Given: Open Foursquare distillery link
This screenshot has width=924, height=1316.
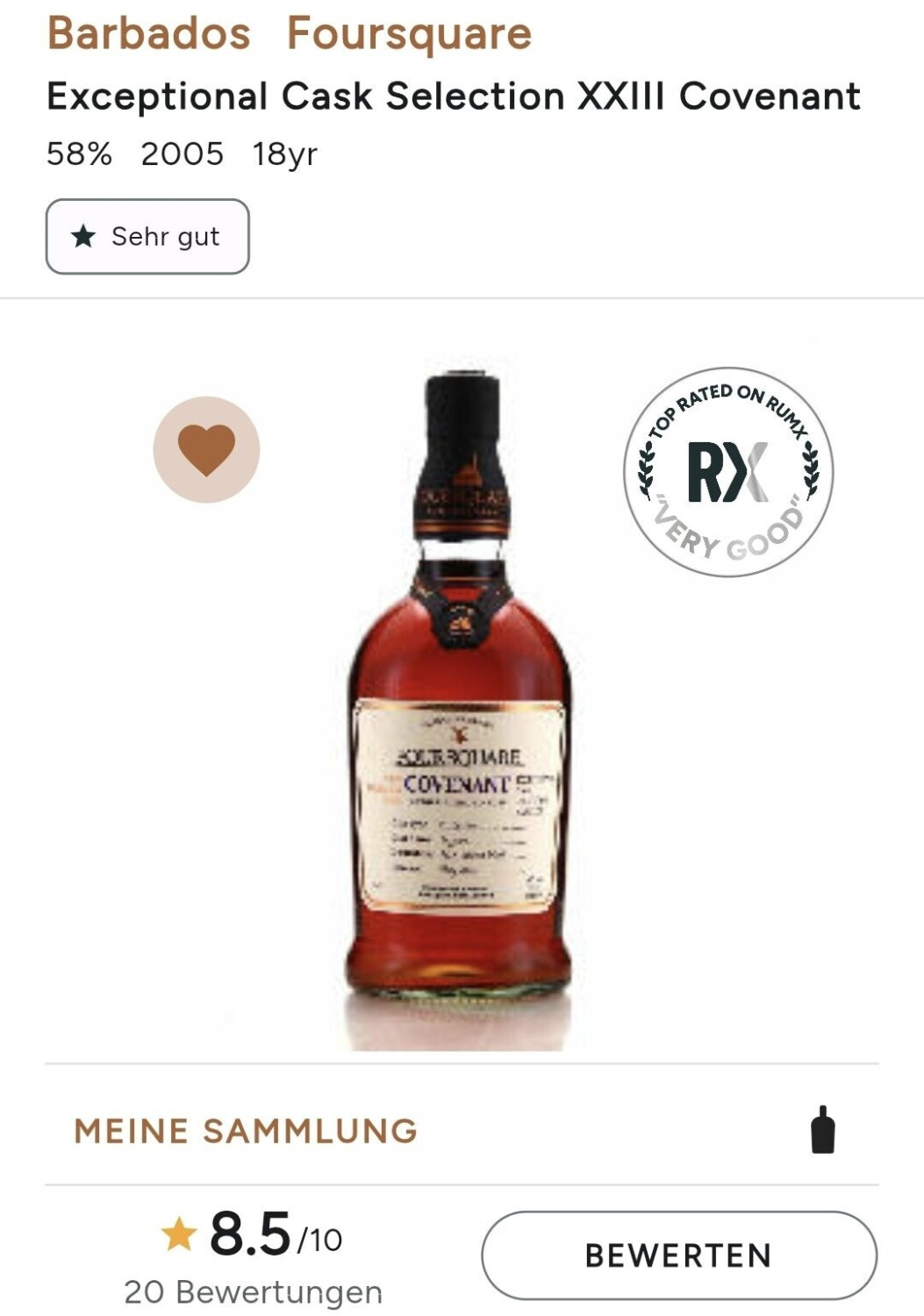Looking at the screenshot, I should click(409, 33).
